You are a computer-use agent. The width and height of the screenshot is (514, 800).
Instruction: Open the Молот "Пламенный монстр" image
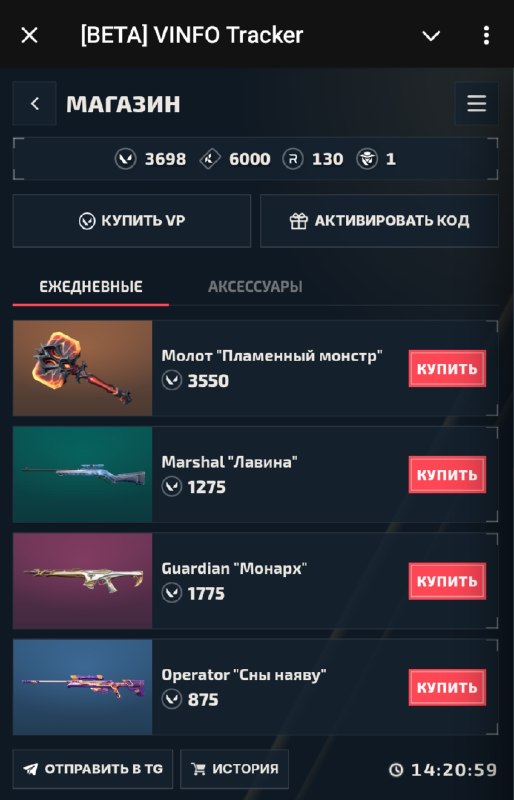83,368
